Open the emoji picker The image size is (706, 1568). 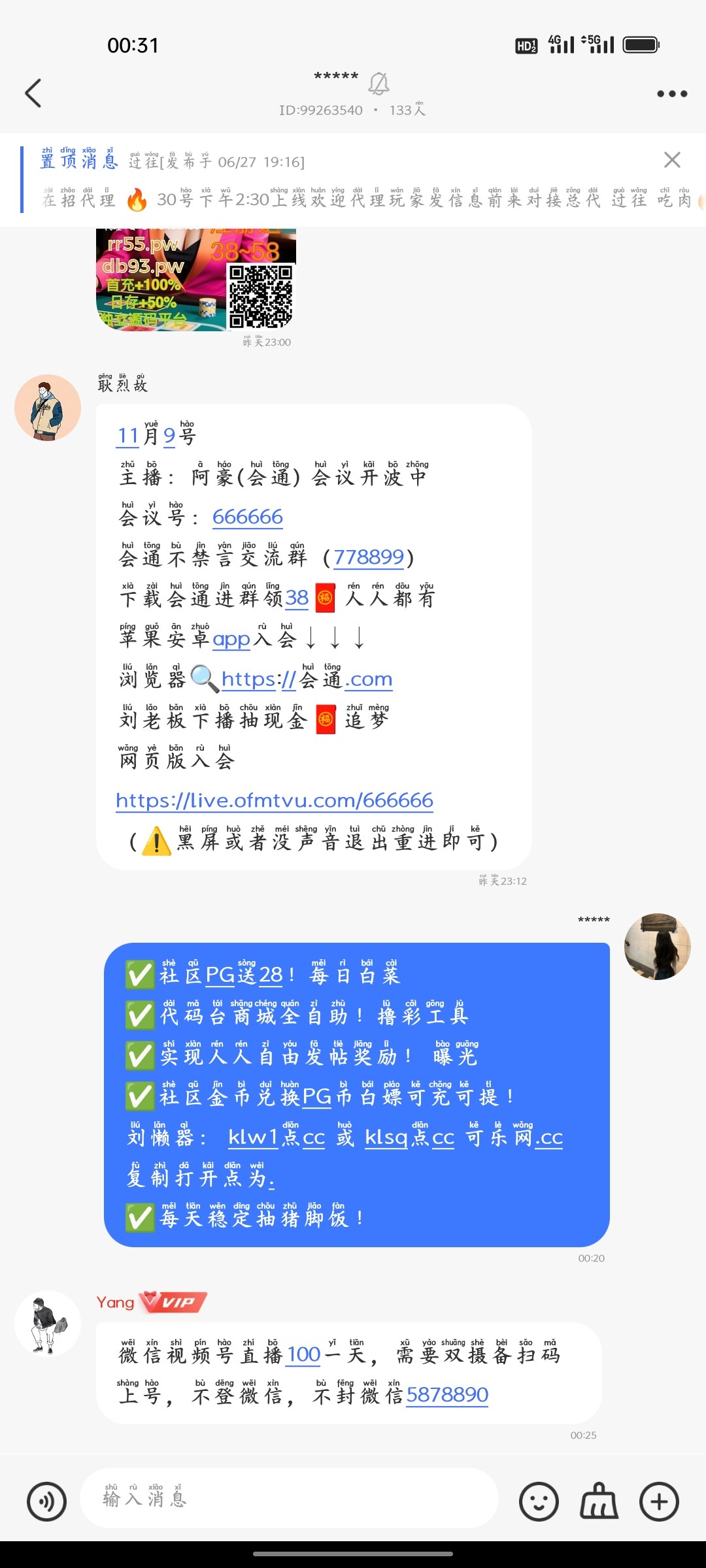(x=538, y=1501)
